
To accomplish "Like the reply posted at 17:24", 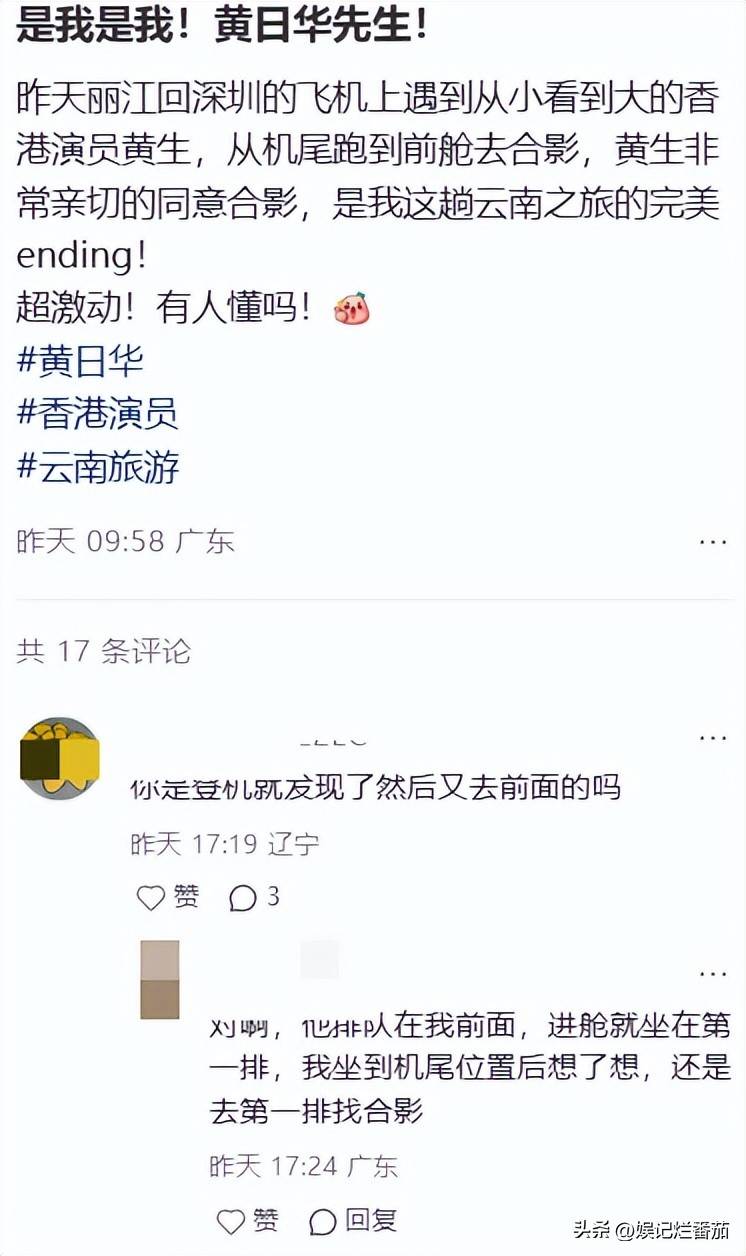I will point(247,1220).
